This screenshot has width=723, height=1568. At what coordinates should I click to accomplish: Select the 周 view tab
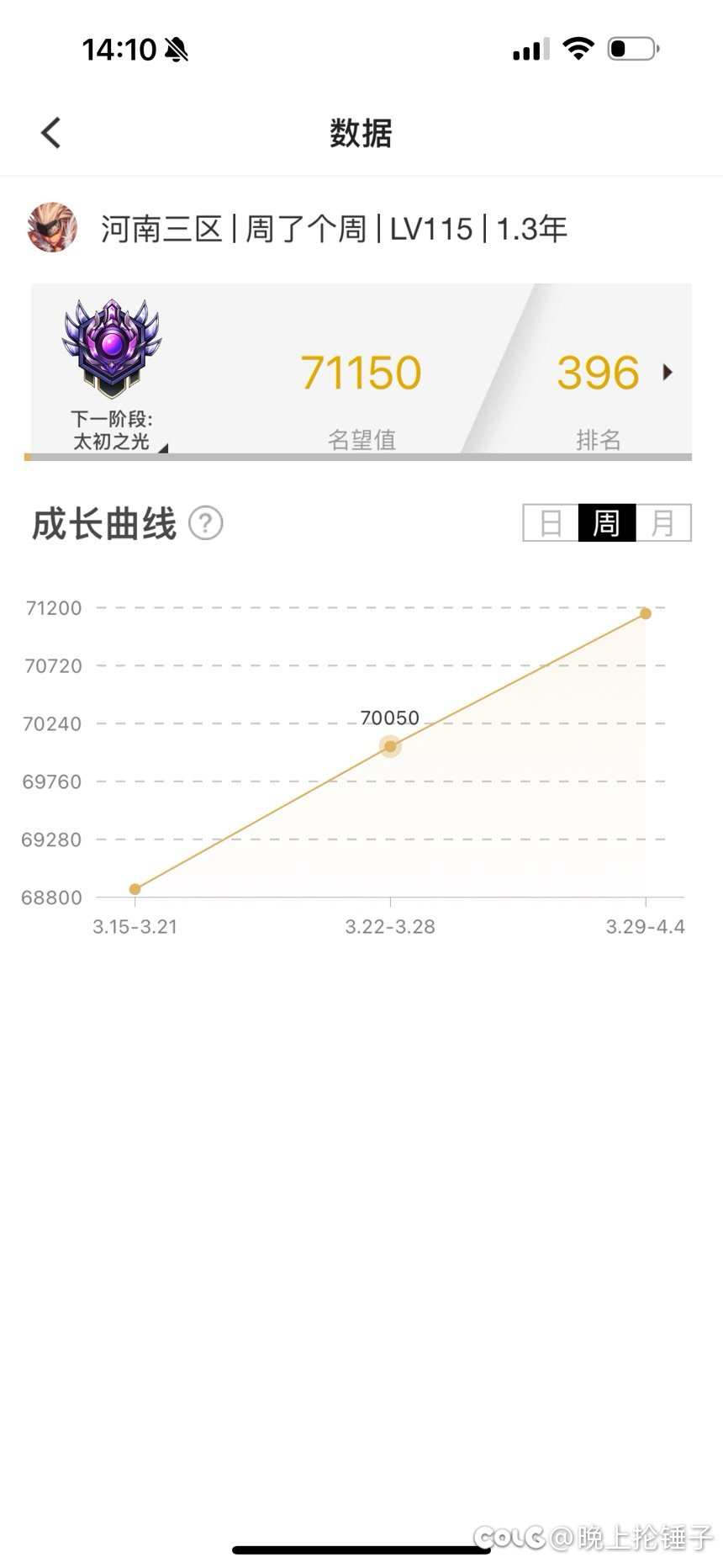[x=607, y=523]
